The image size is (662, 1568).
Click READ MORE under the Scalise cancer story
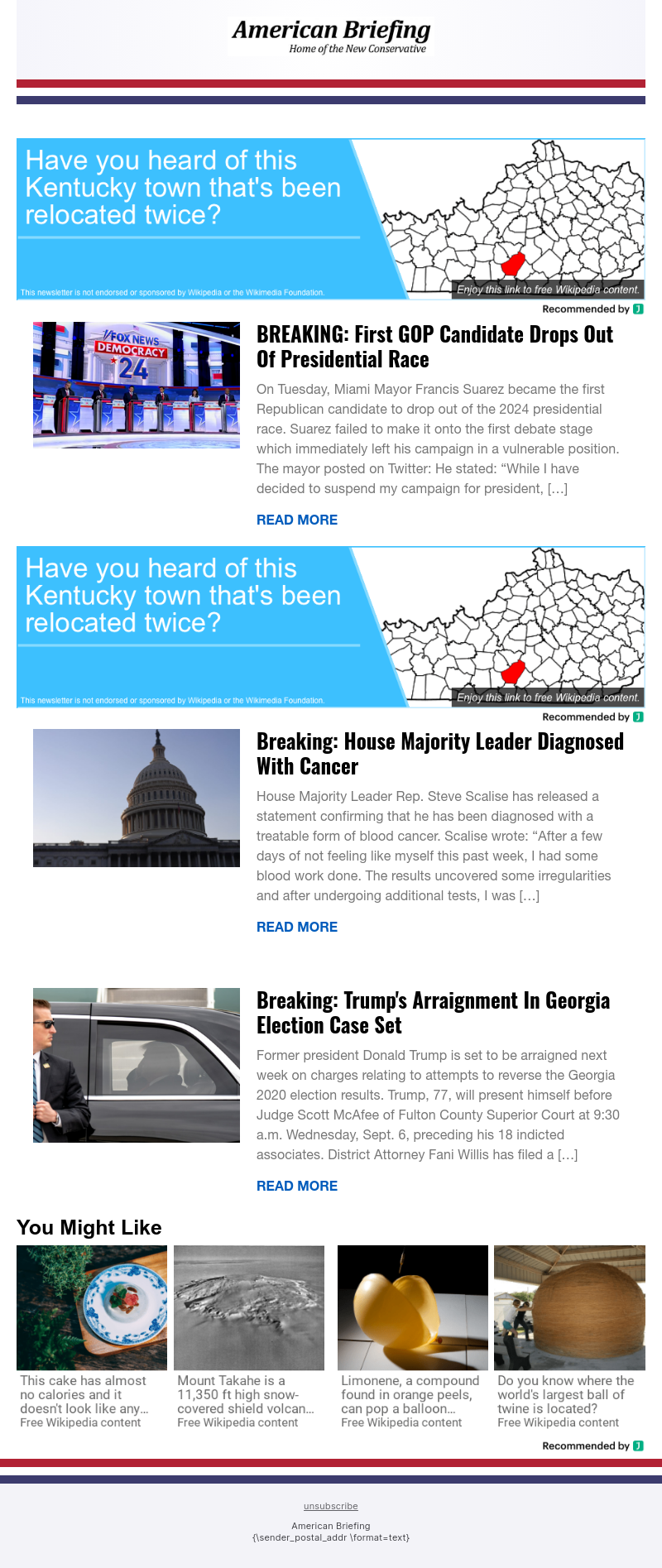pos(297,927)
